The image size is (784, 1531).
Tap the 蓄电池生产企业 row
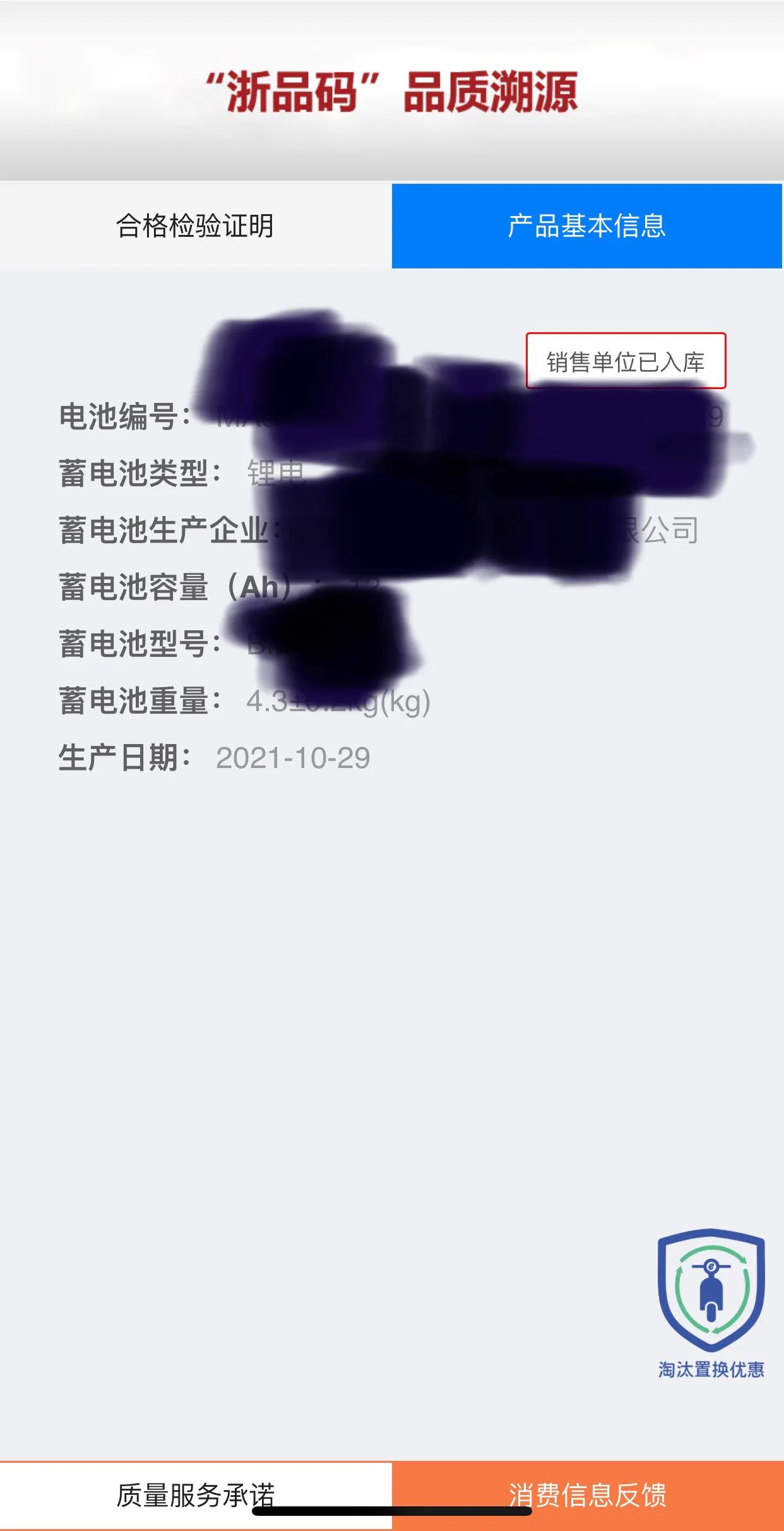165,529
